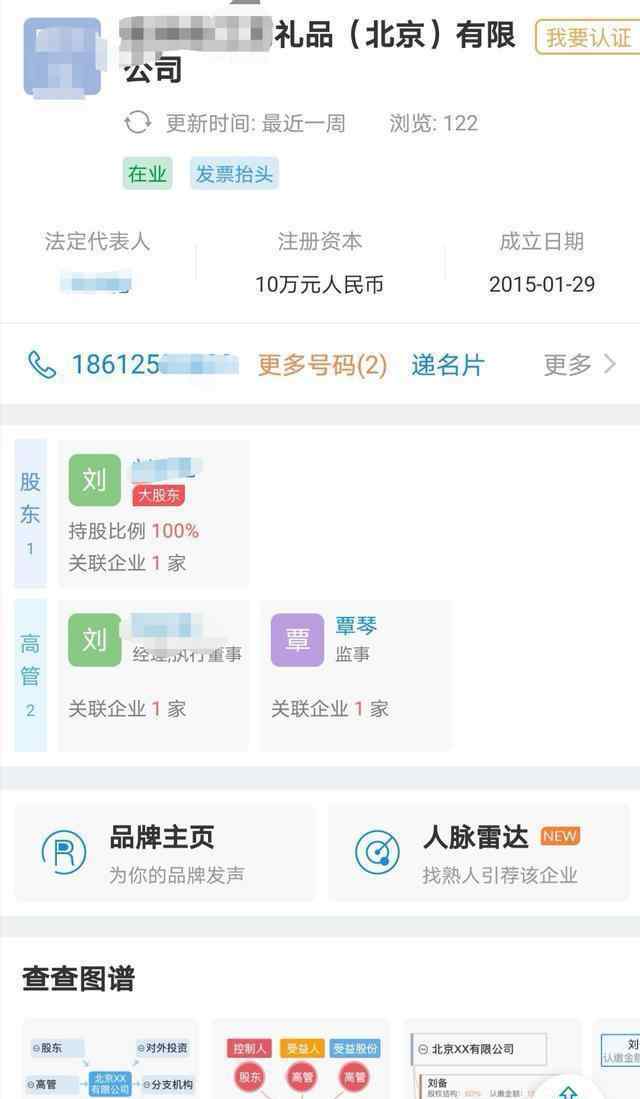Open the legal representative's name link
Viewport: 640px width, 1099px height.
coord(96,284)
